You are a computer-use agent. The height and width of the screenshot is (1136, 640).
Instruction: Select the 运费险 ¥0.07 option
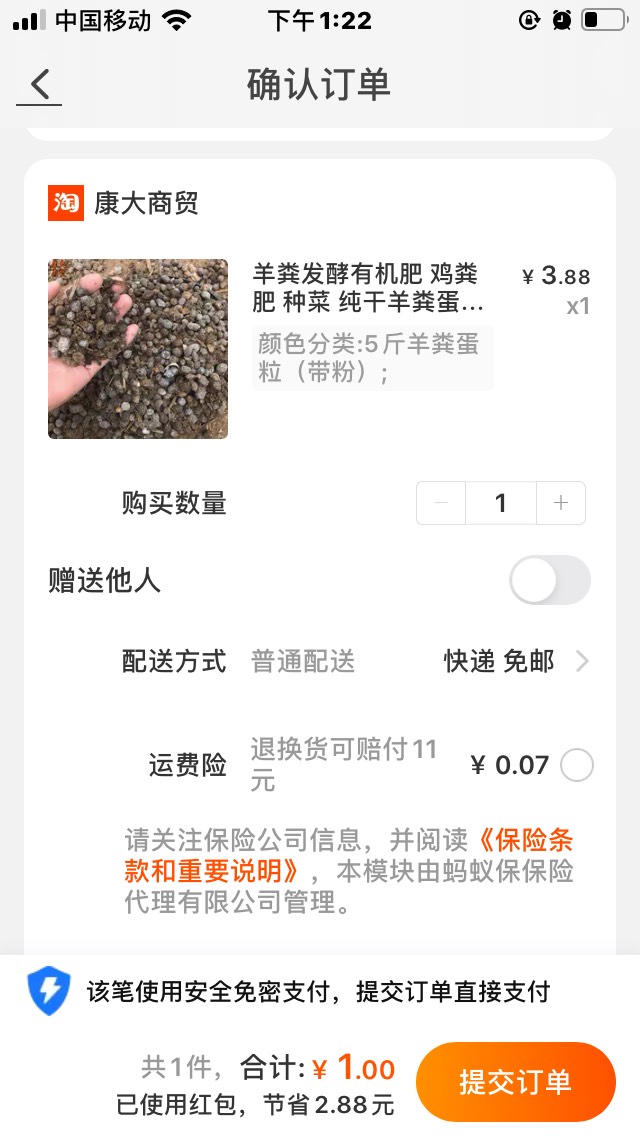point(577,766)
